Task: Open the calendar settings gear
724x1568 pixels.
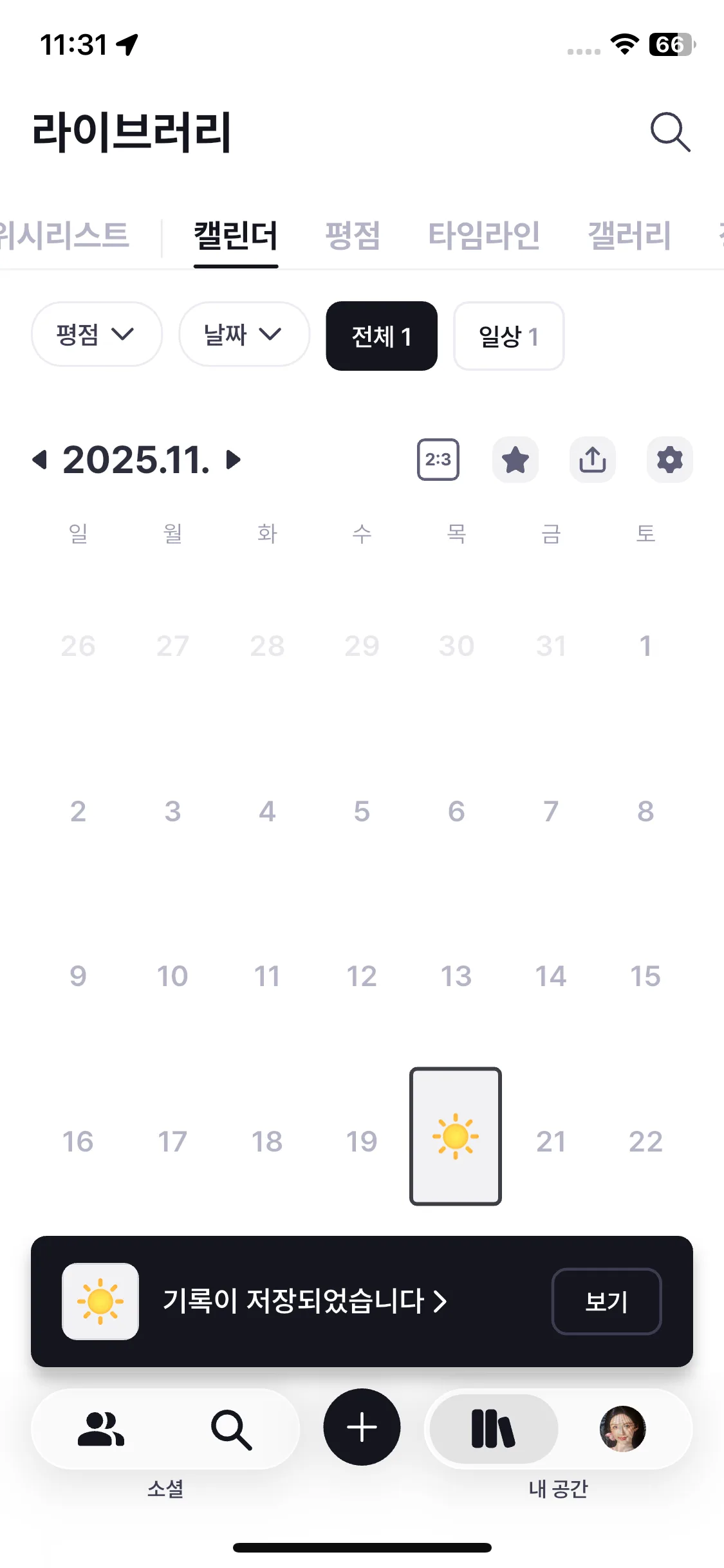Action: (670, 460)
